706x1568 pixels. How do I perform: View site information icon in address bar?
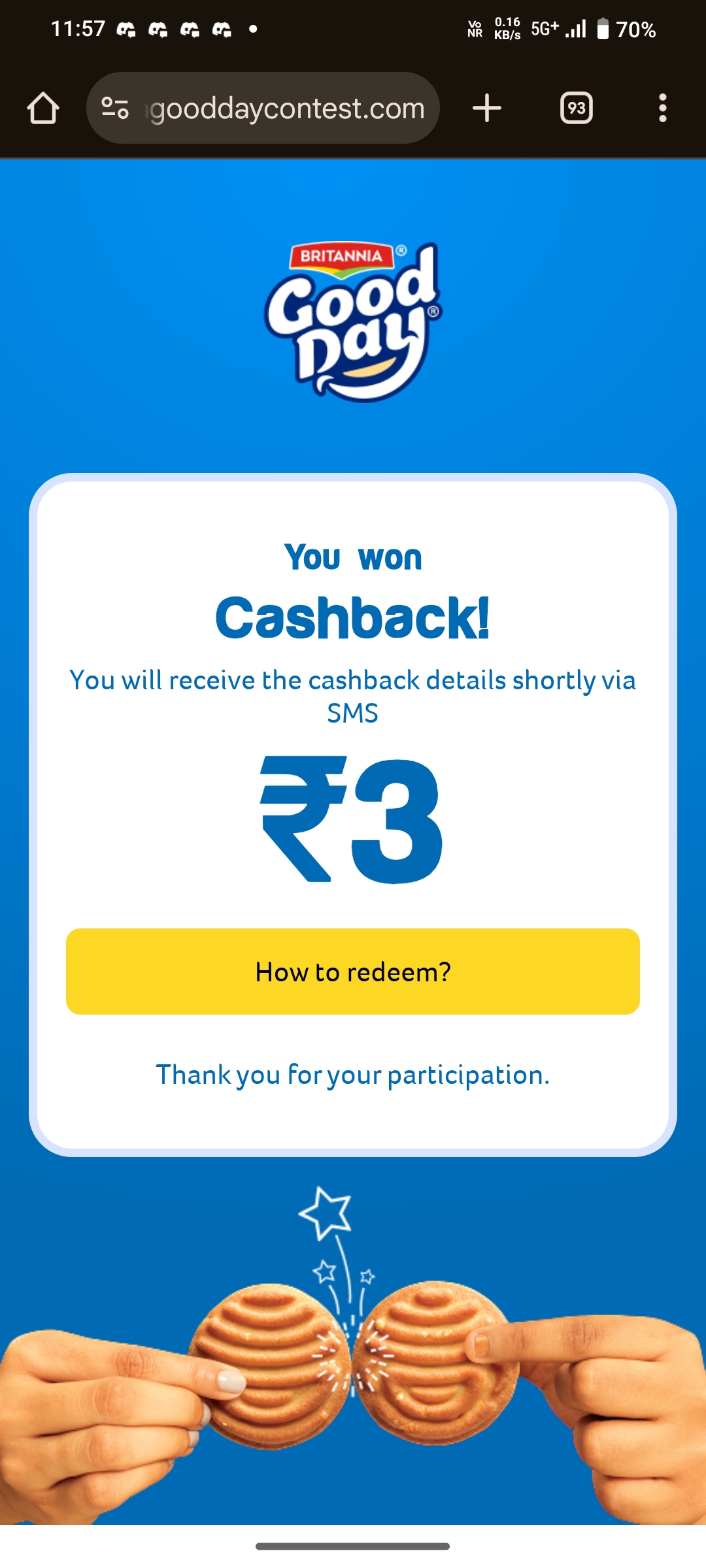pyautogui.click(x=115, y=108)
